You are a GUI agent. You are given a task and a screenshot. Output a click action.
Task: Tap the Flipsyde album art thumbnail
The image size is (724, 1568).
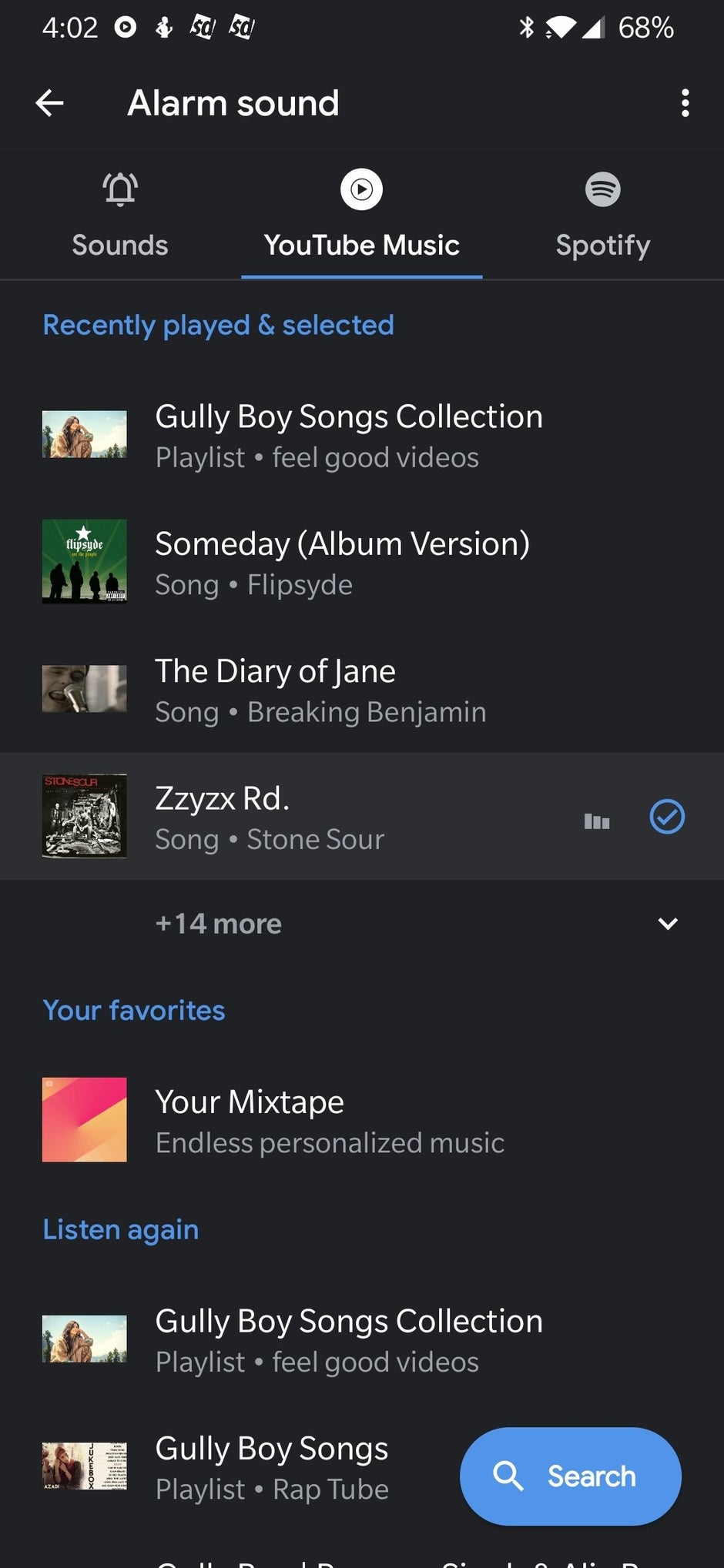(84, 561)
